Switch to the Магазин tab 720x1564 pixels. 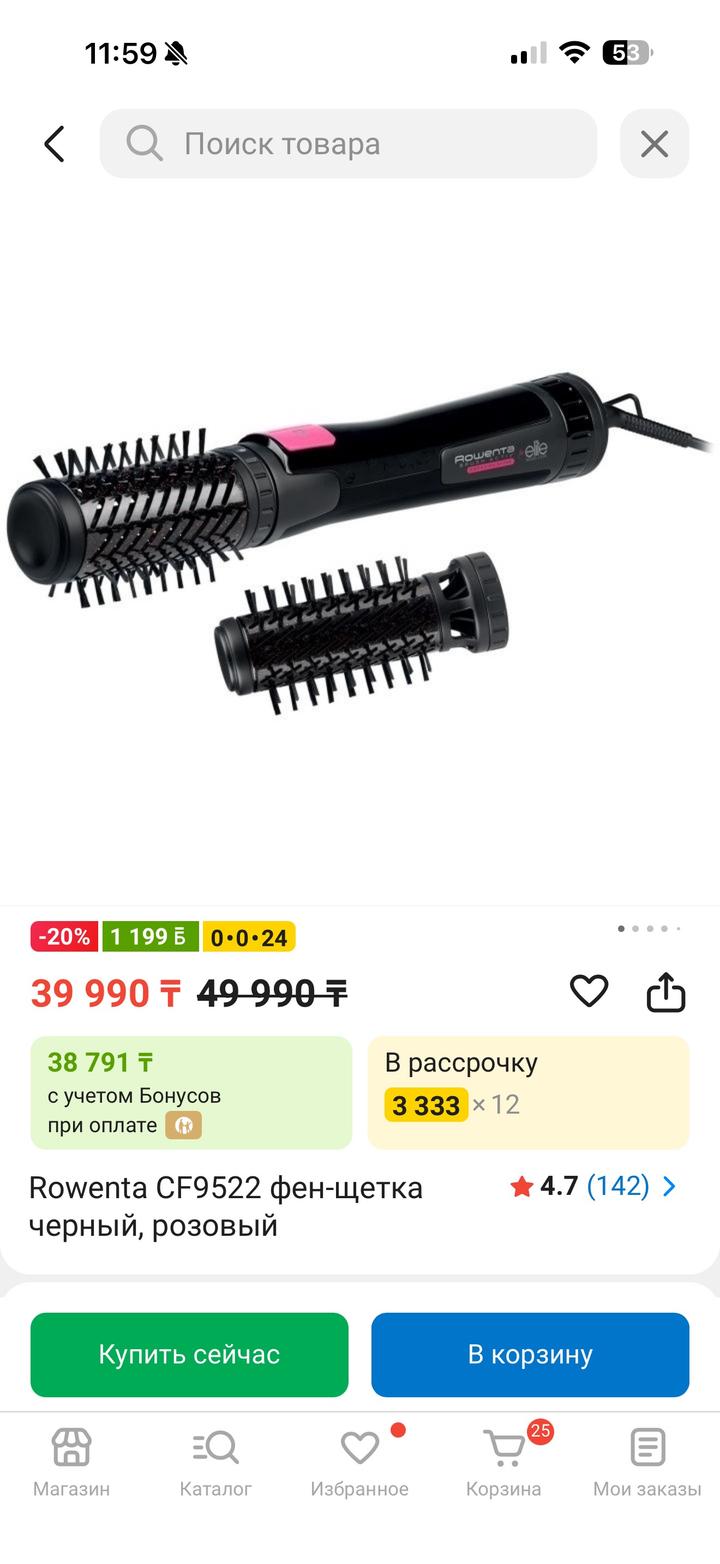coord(71,1462)
